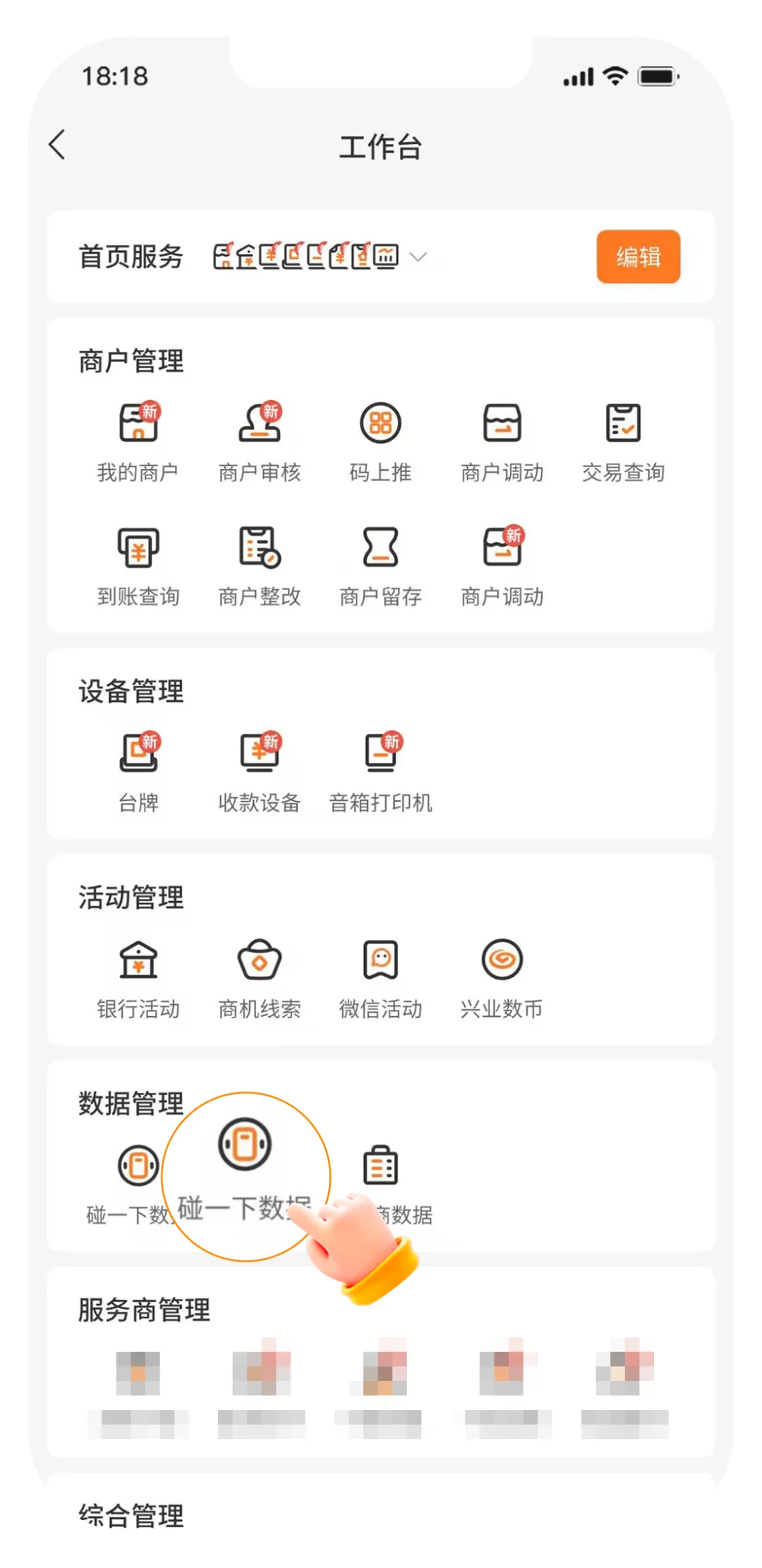Open 交易查询
The image size is (762, 1568).
624,440
